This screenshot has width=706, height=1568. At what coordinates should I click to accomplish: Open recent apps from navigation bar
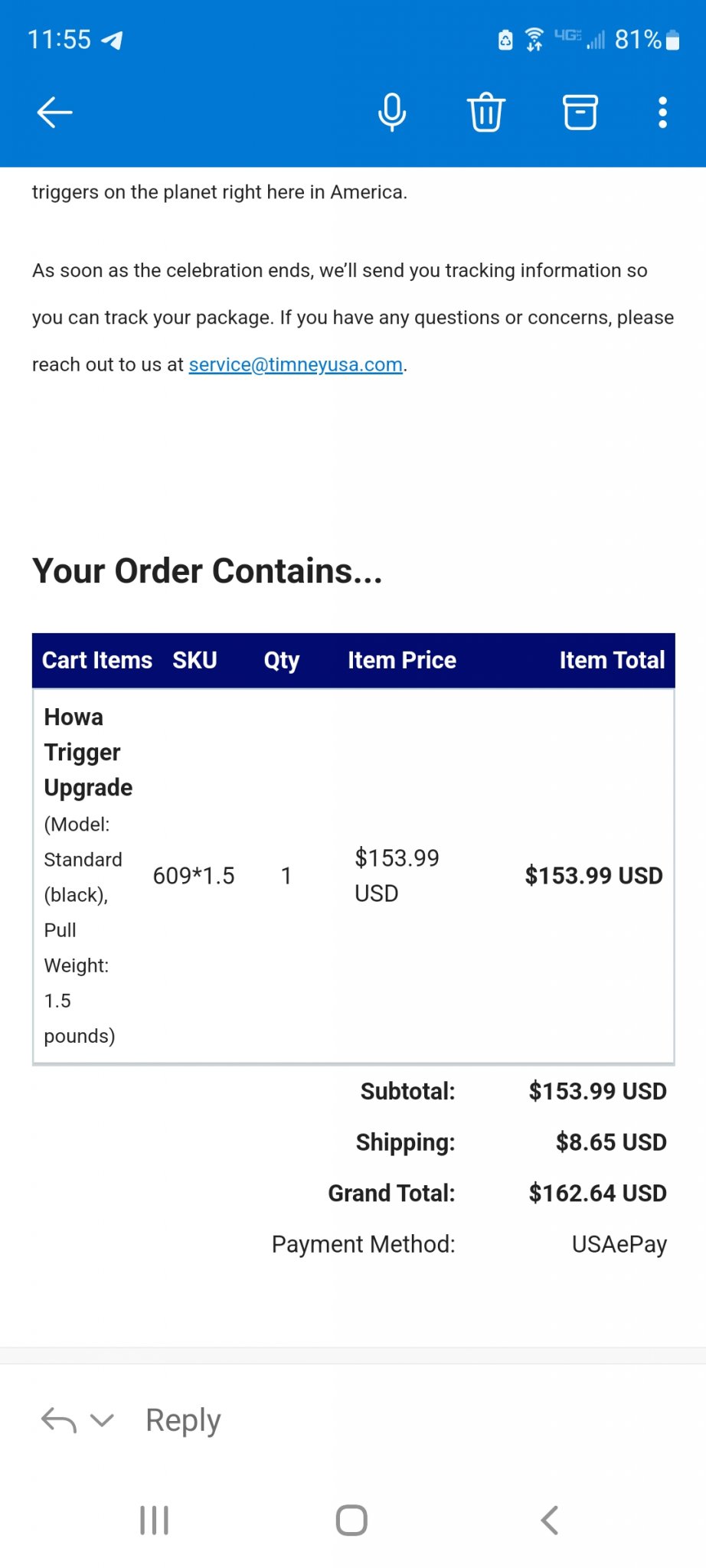tap(154, 1520)
